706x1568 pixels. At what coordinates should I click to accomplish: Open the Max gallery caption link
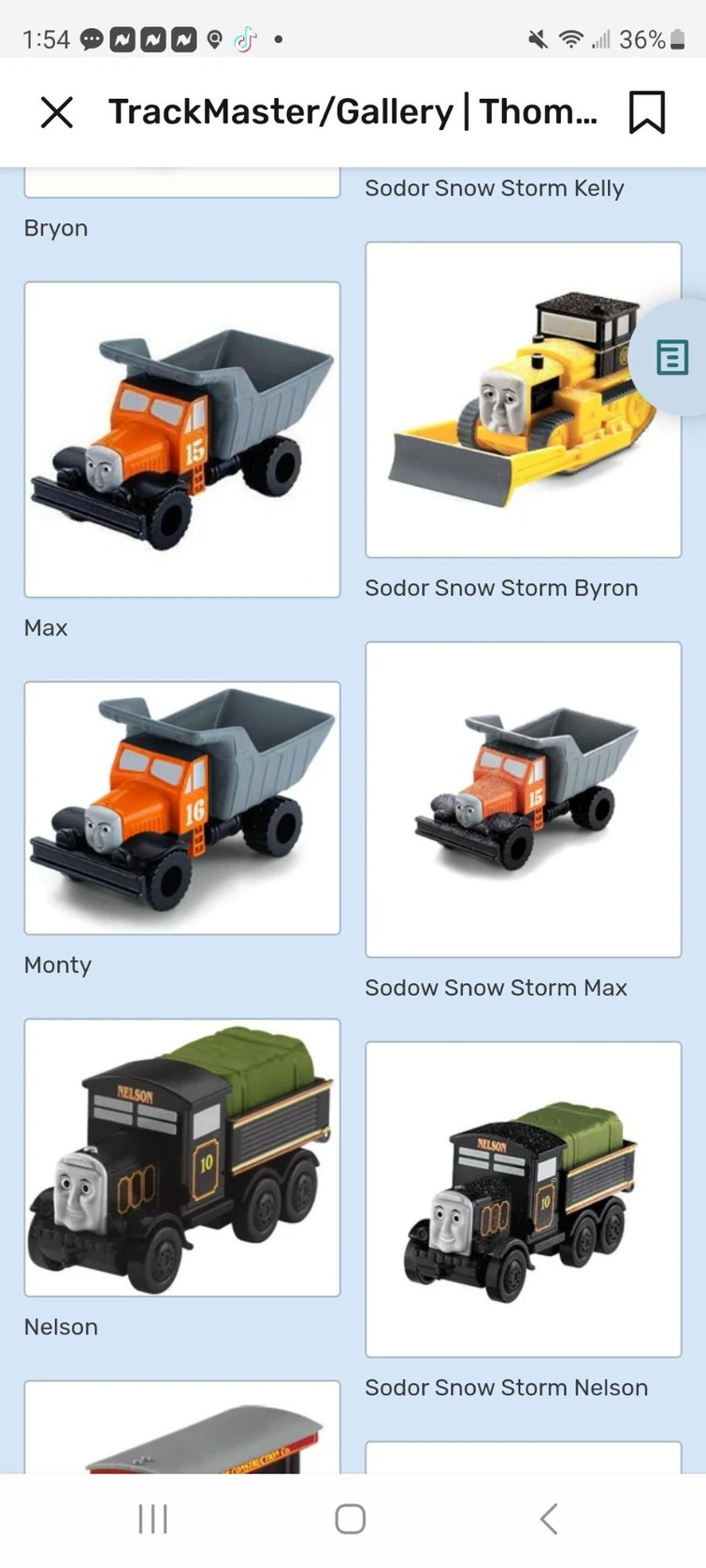pos(45,627)
